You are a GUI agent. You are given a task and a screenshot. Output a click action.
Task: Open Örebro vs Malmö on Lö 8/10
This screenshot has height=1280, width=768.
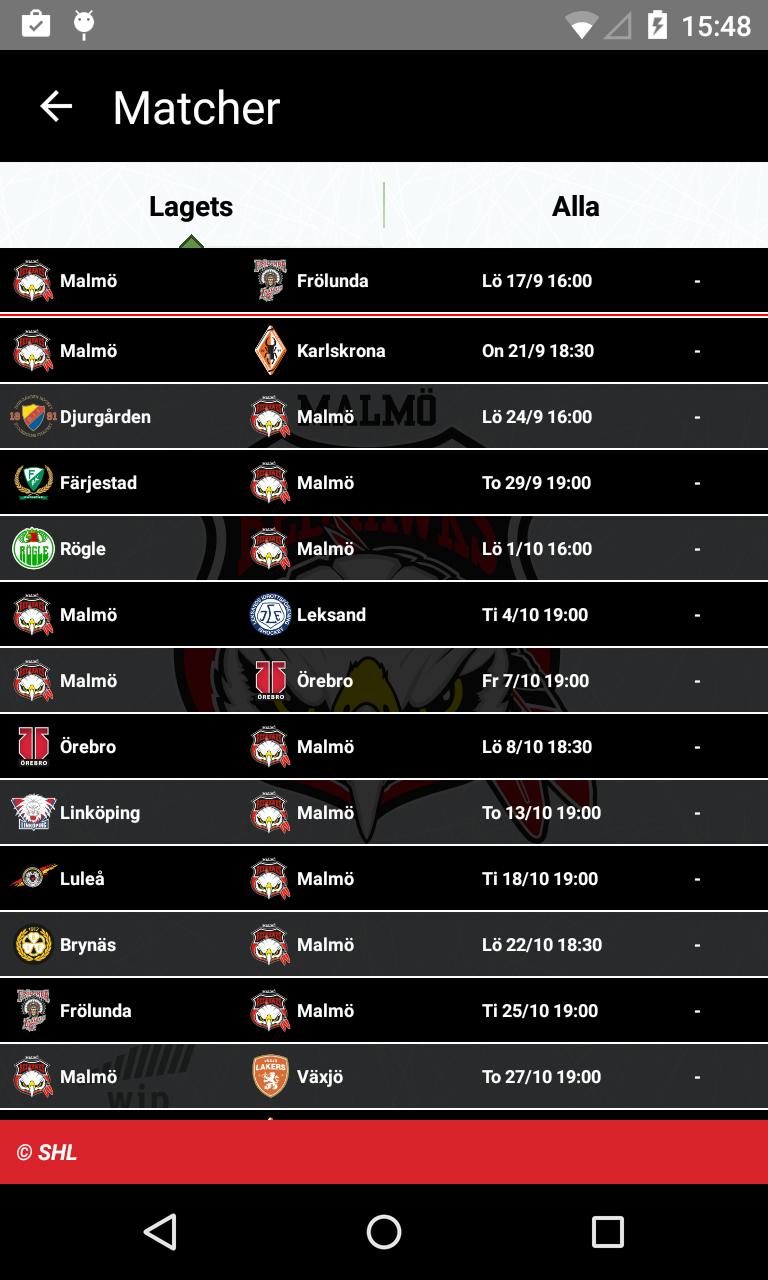point(384,747)
